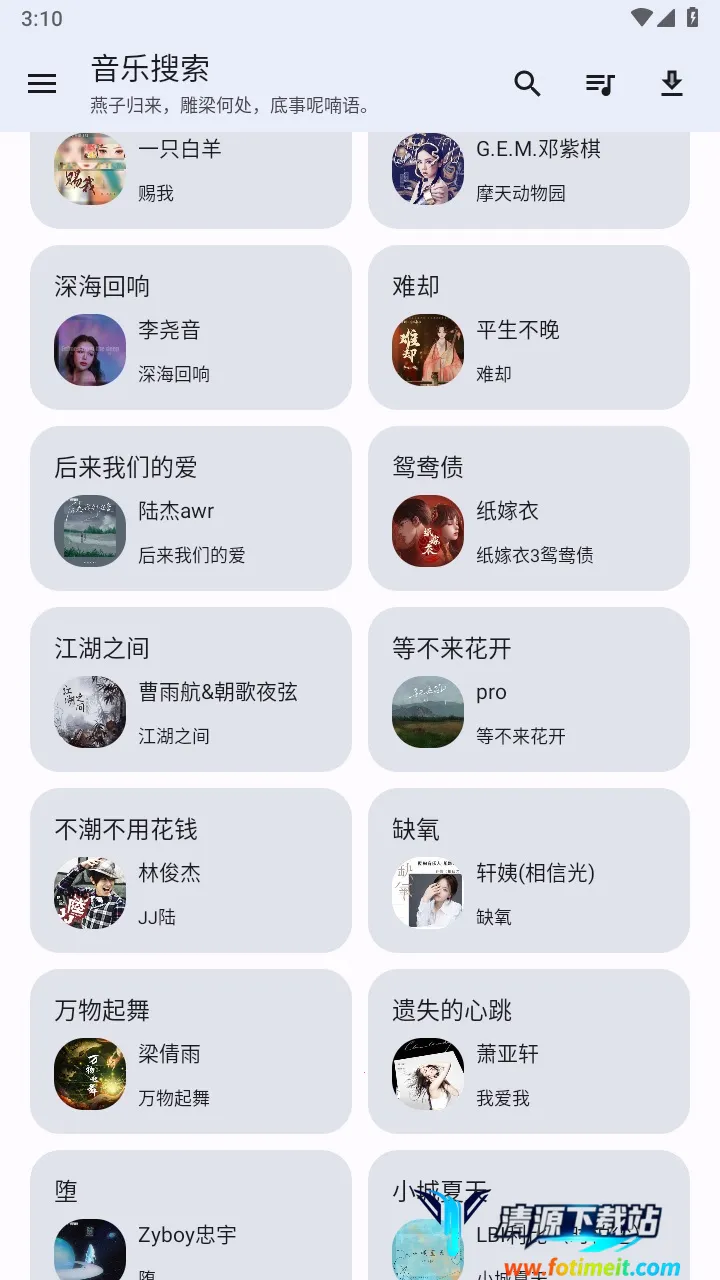
Task: Select 遗失的心跳 by 萧亚轩
Action: [x=529, y=1052]
